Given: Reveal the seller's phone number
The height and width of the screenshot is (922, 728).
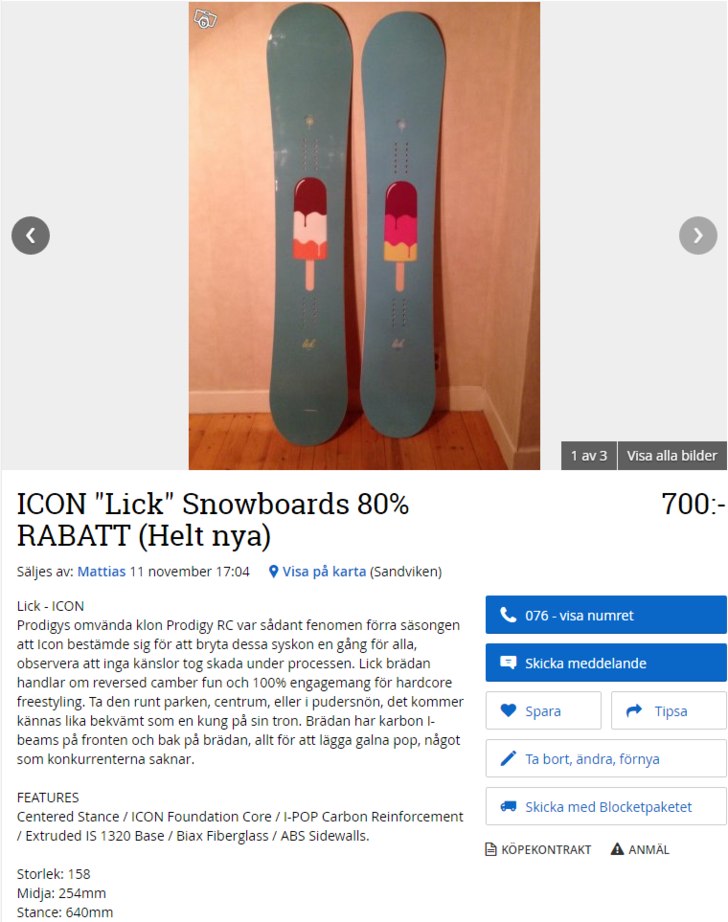Looking at the screenshot, I should click(605, 615).
